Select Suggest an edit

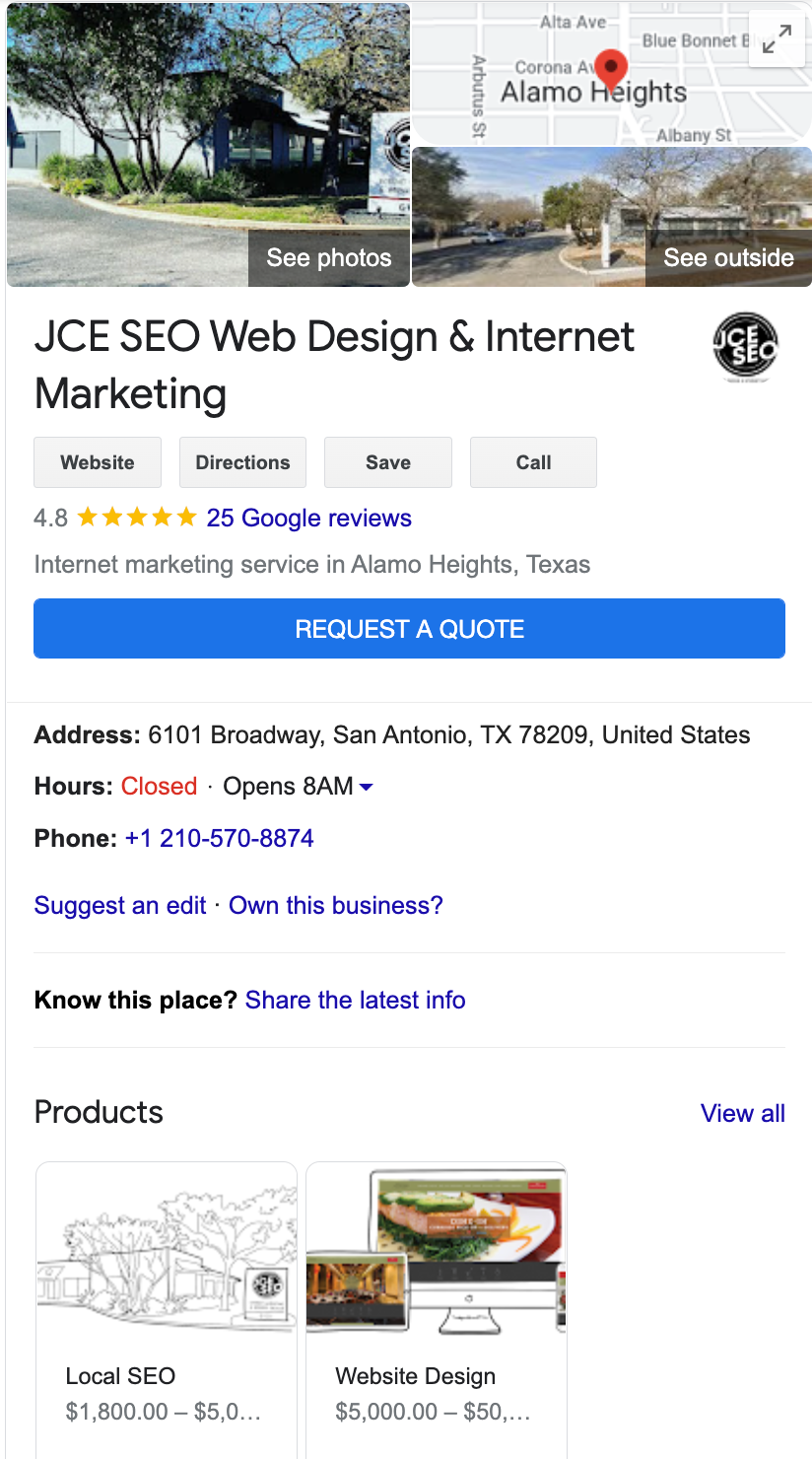[120, 906]
